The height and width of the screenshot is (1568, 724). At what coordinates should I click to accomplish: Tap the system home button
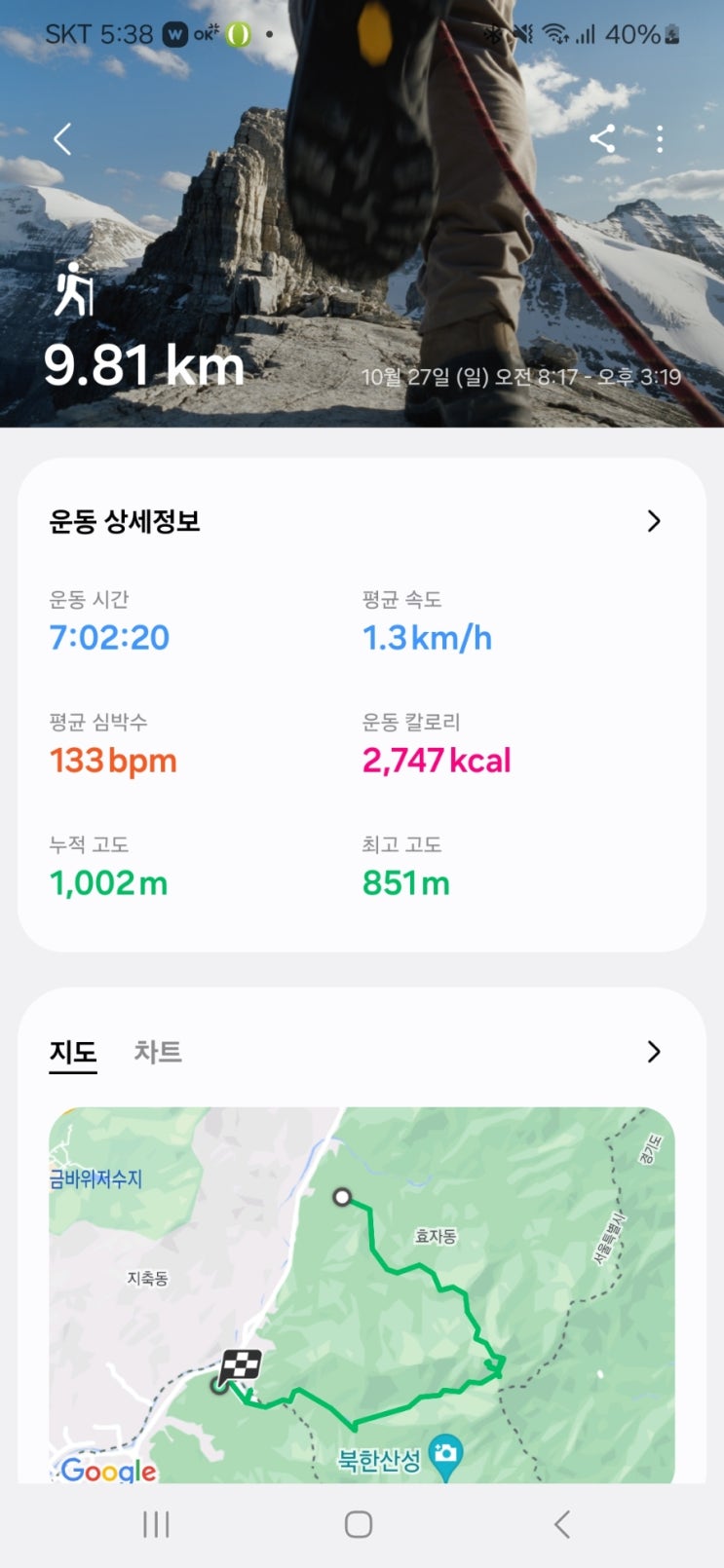359,1524
